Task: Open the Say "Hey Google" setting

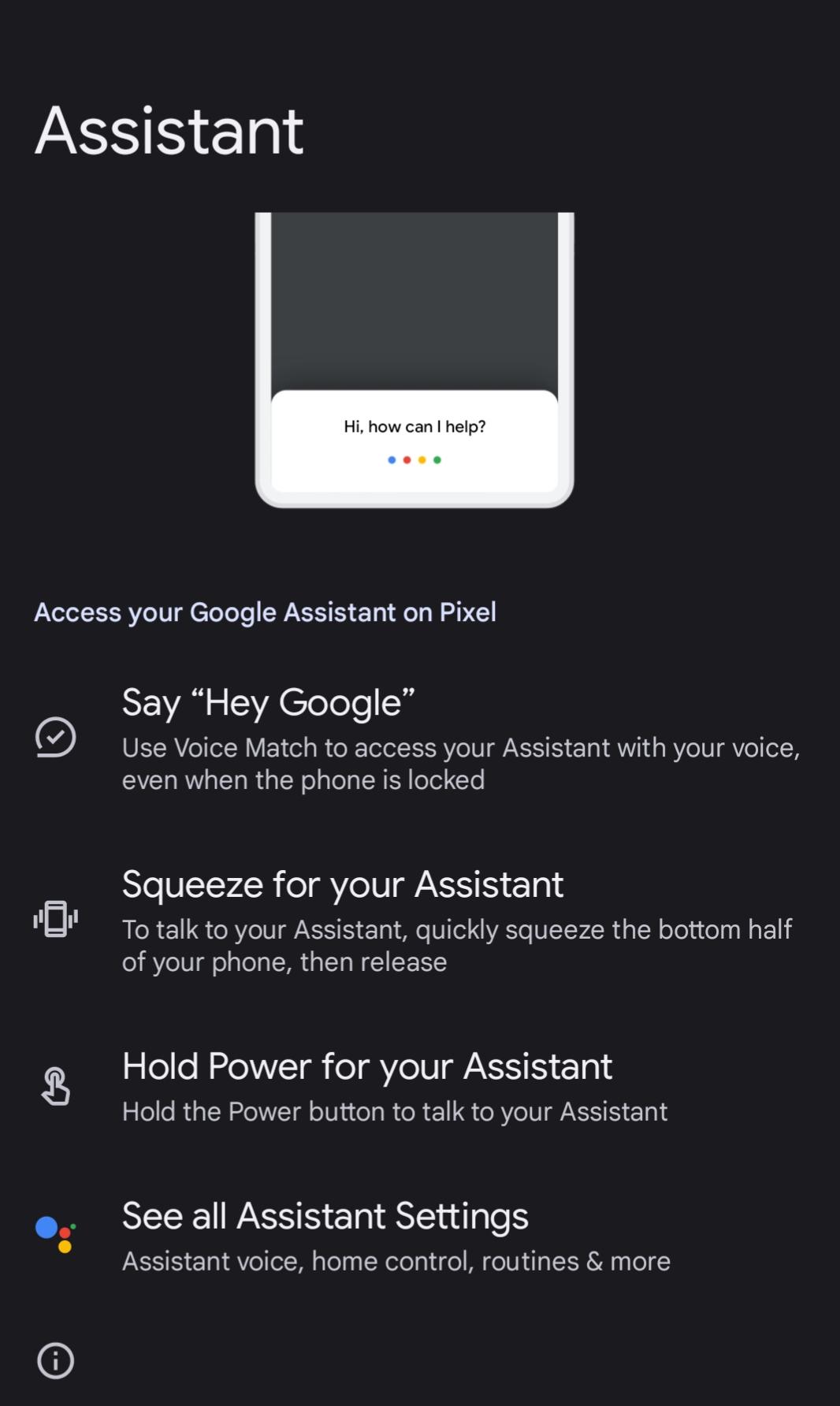Action: point(420,738)
